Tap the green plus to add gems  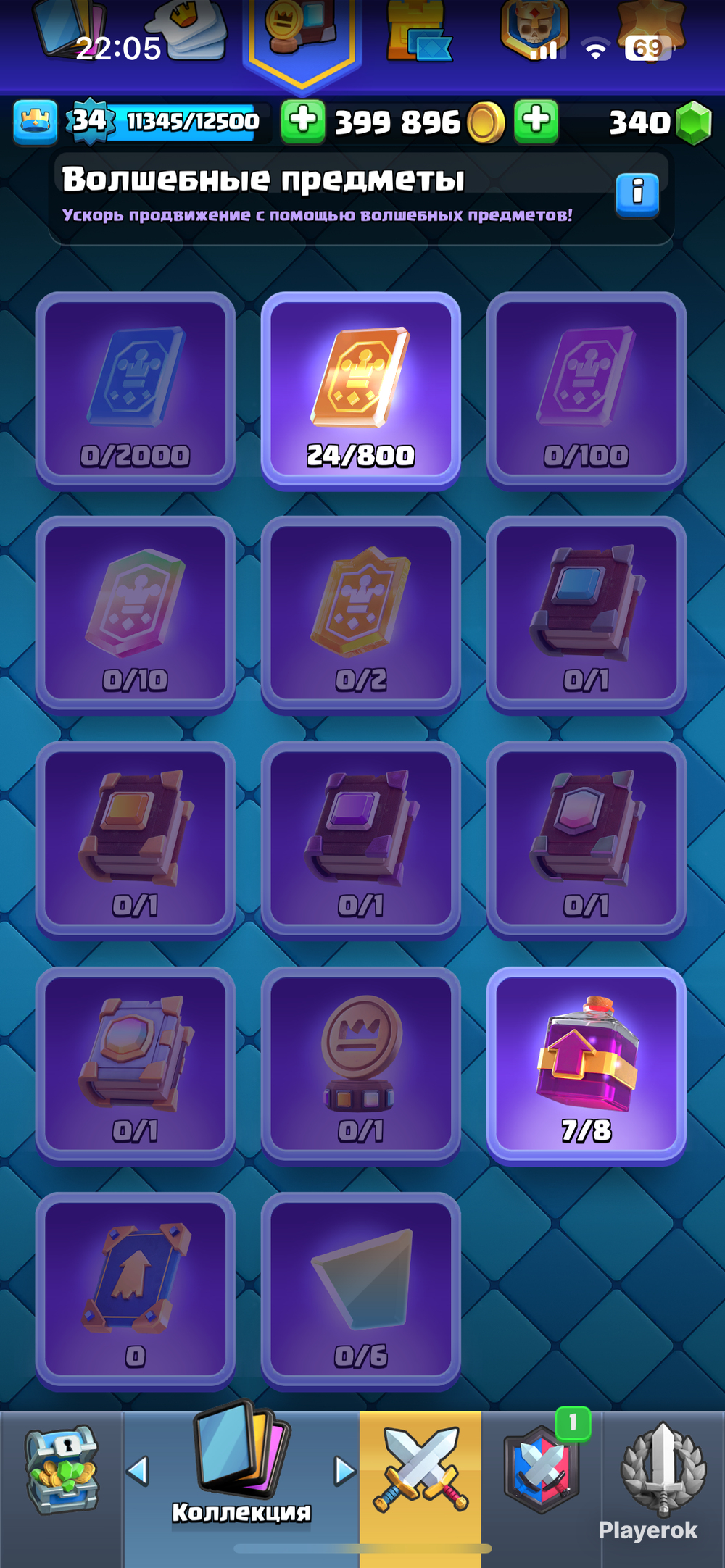point(536,122)
